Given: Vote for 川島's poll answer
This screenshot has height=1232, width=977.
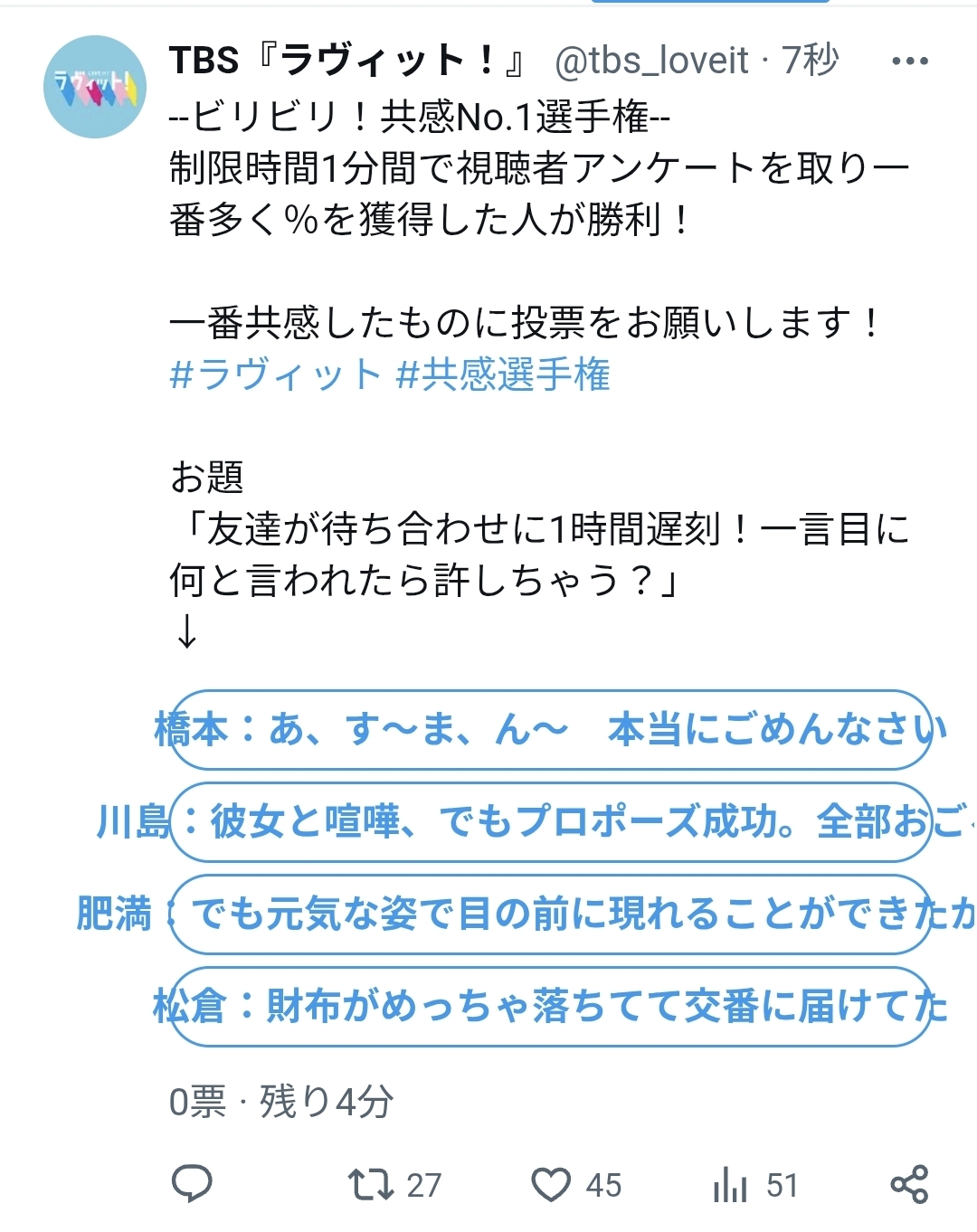Looking at the screenshot, I should (550, 821).
